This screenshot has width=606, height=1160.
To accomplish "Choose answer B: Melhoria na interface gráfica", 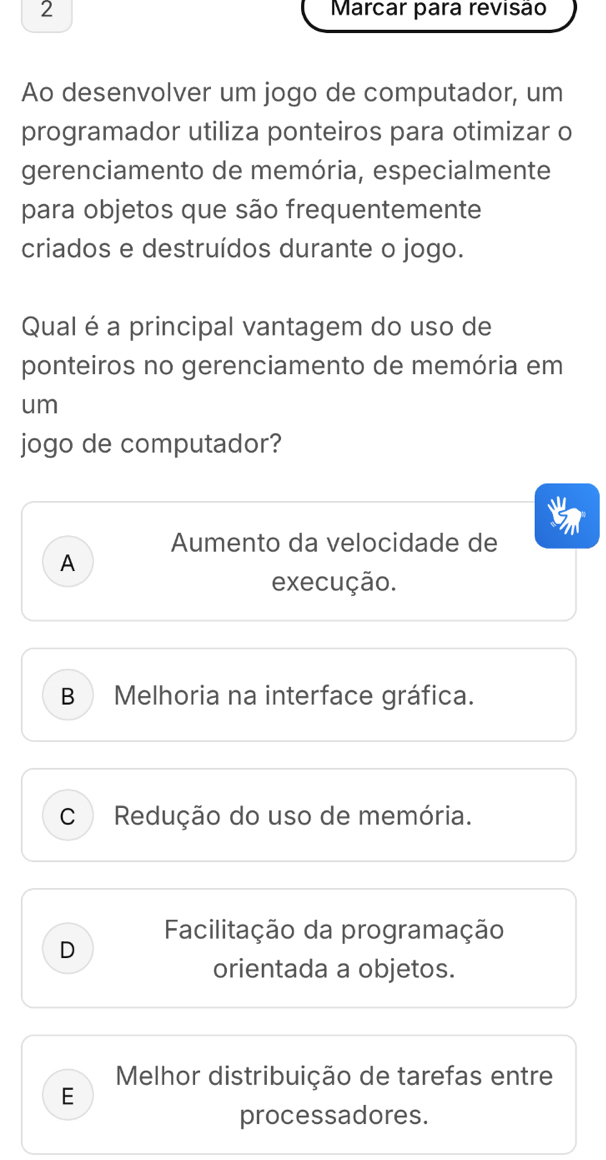I will point(298,696).
